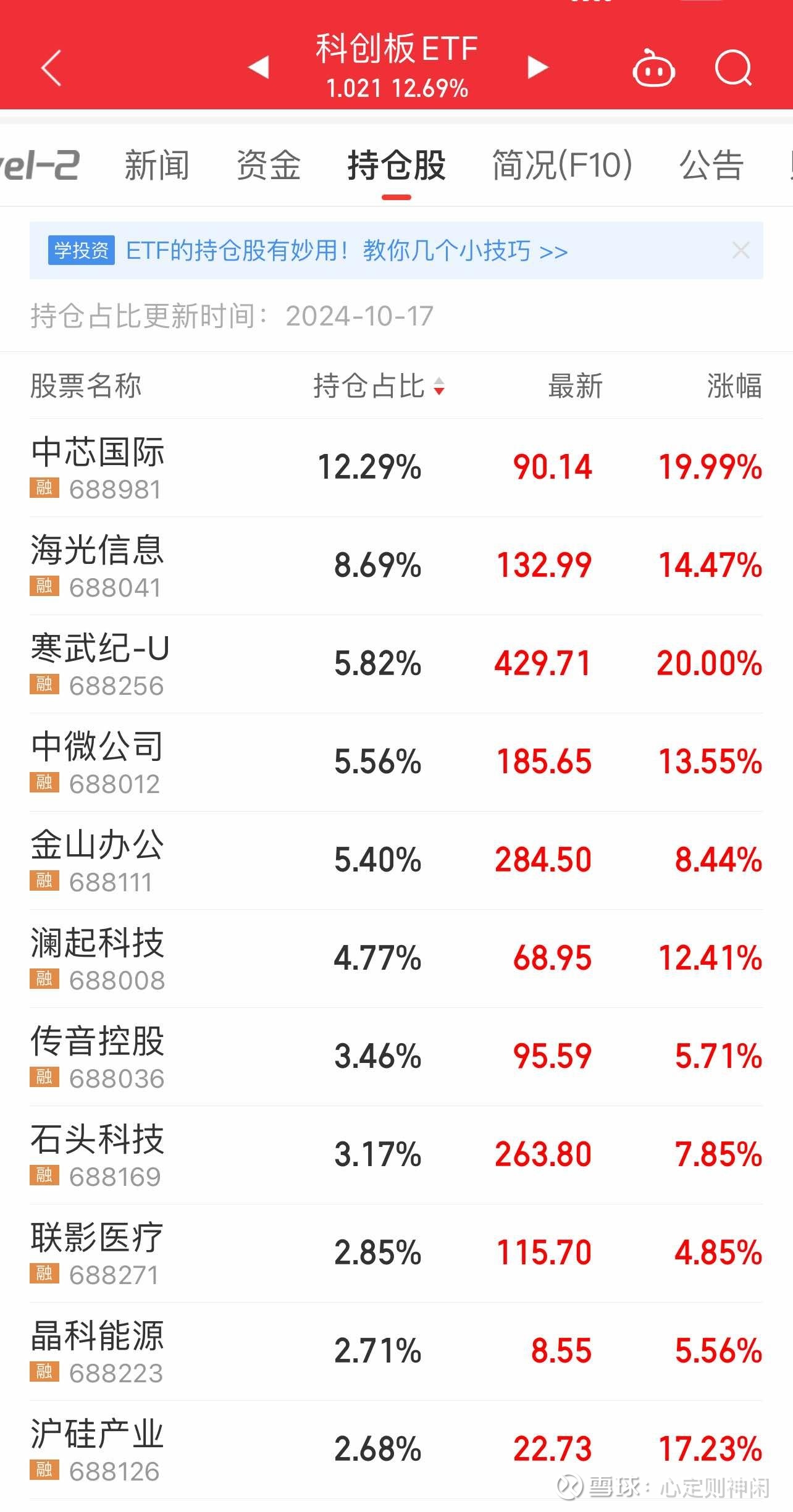
Task: Switch to the 公告 tab
Action: 711,164
